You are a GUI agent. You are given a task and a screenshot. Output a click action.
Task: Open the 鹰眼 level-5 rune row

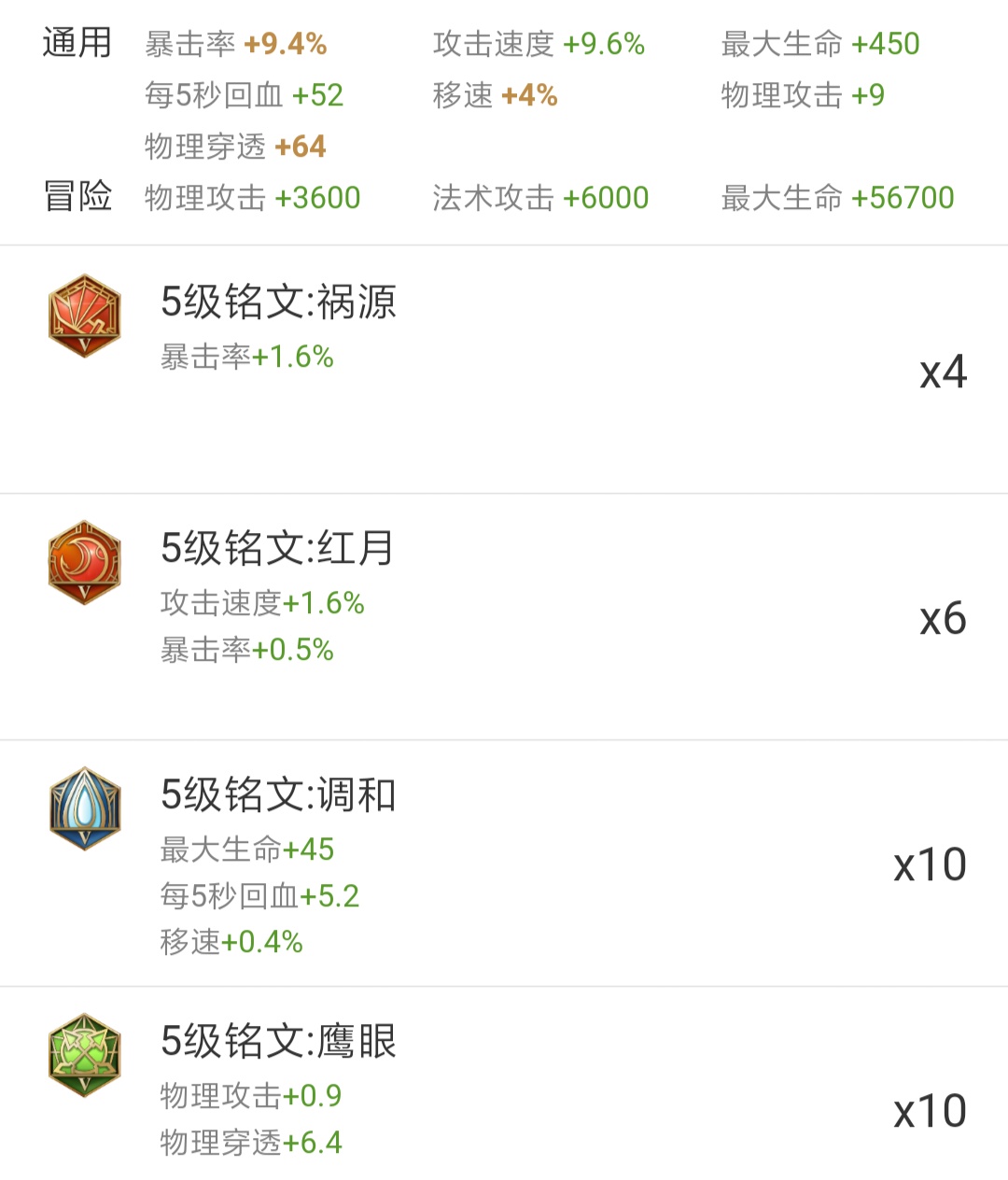coord(504,1088)
